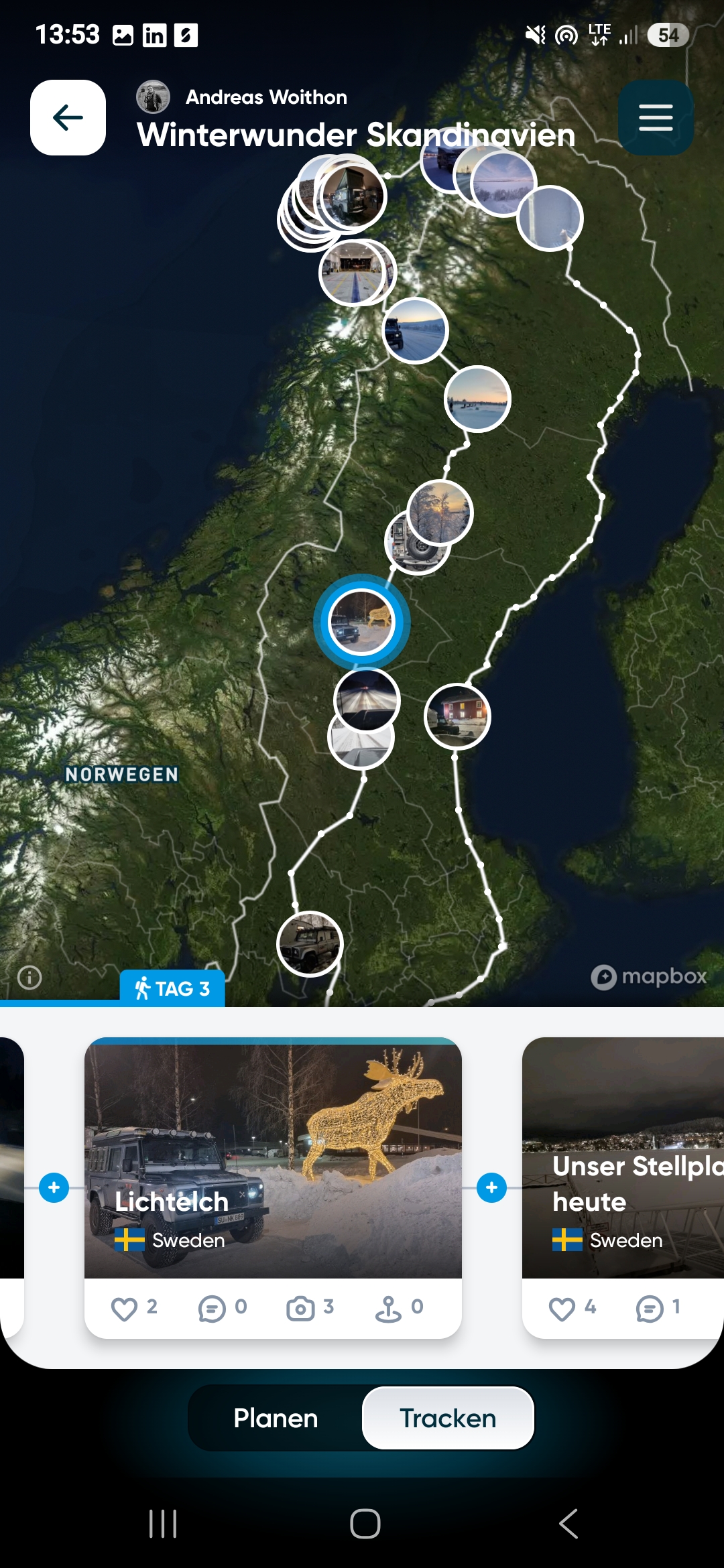Add a step after the Lichtelch card
The height and width of the screenshot is (1568, 724).
pyautogui.click(x=491, y=1188)
